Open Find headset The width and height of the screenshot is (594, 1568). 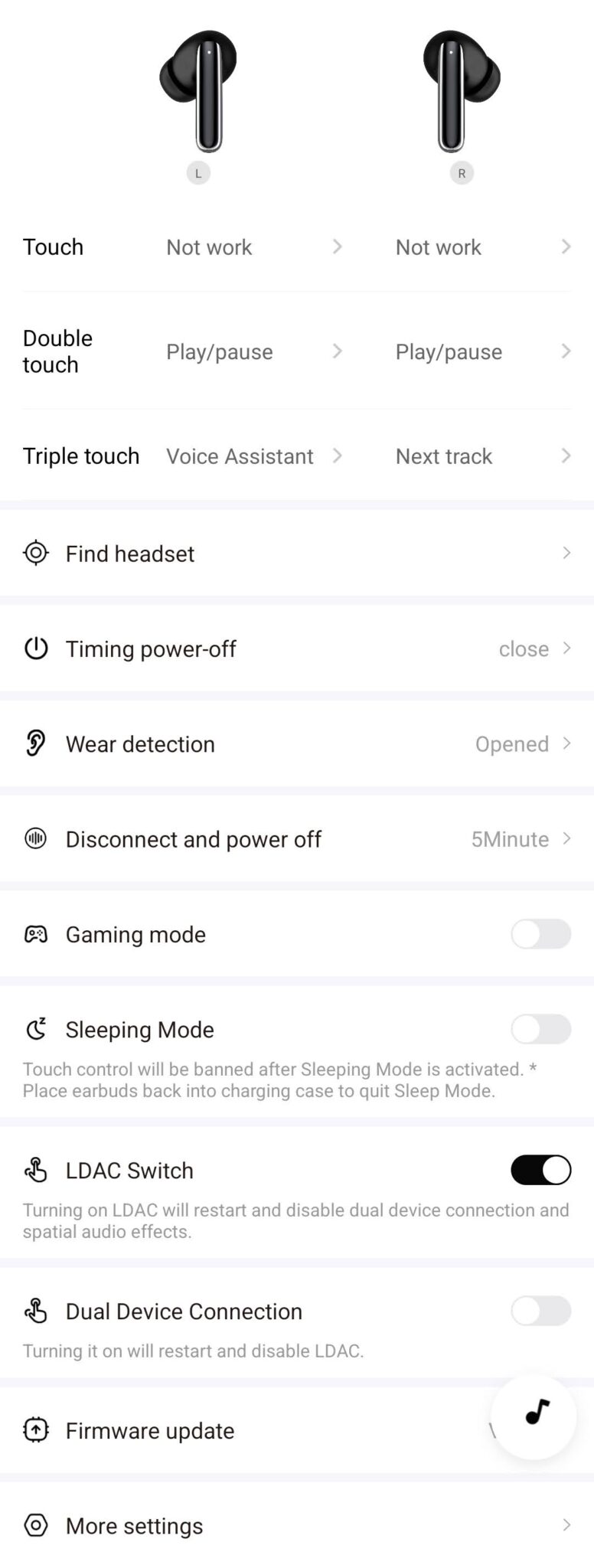(297, 554)
